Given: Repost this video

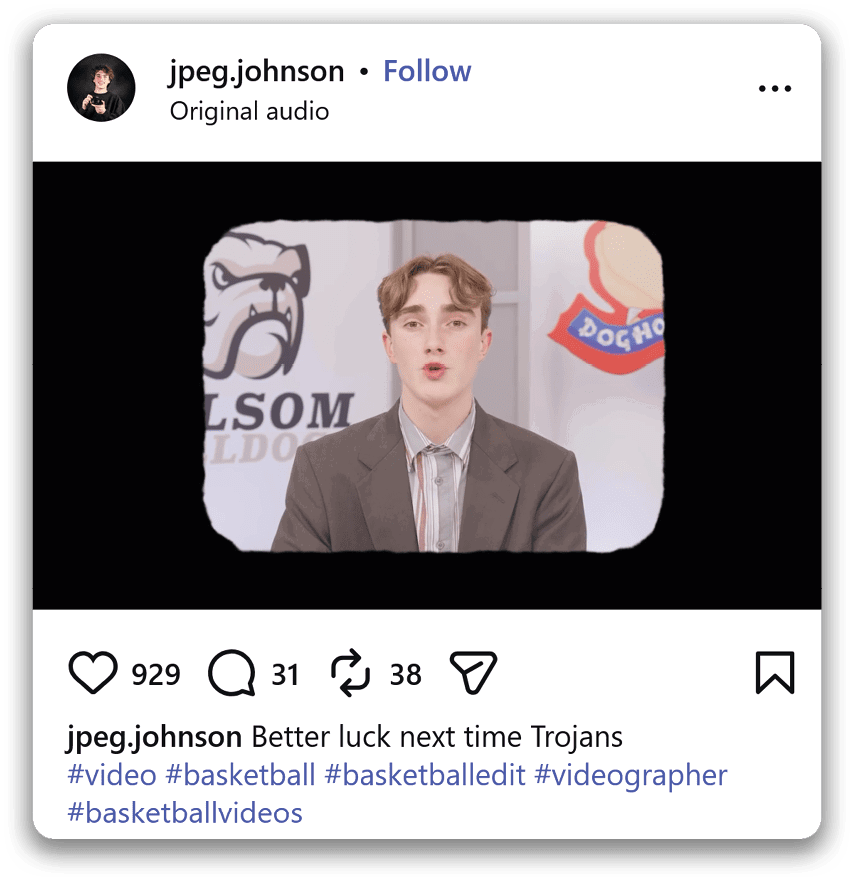Looking at the screenshot, I should point(351,674).
